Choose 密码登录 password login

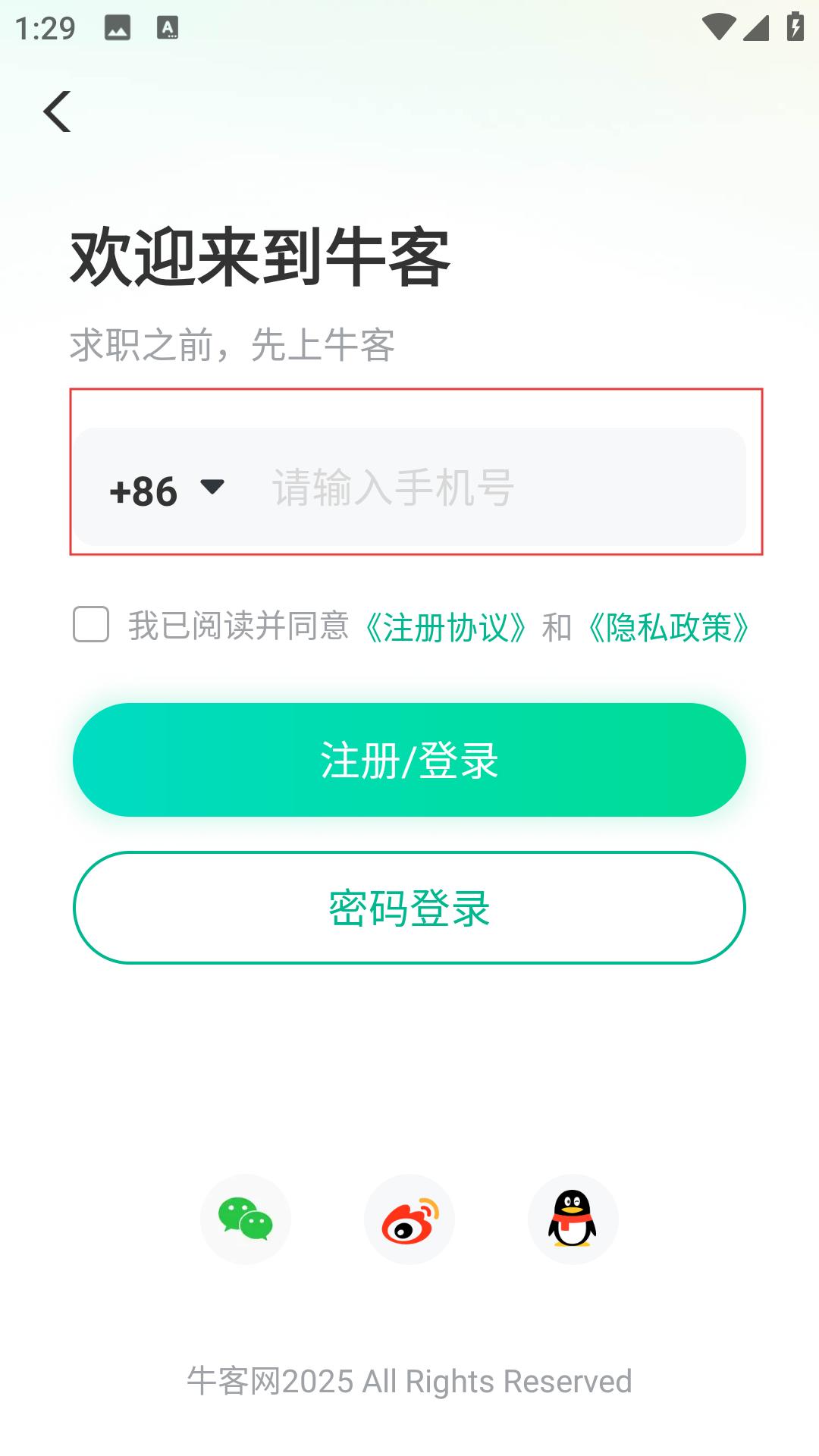(409, 908)
